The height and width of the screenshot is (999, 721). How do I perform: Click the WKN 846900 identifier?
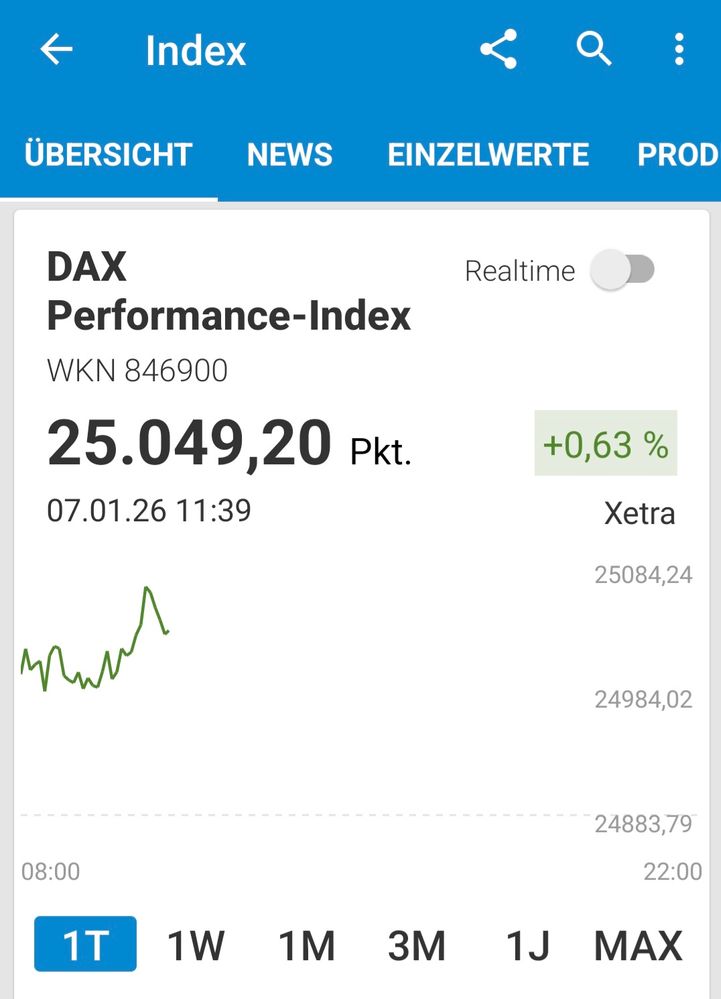coord(137,370)
